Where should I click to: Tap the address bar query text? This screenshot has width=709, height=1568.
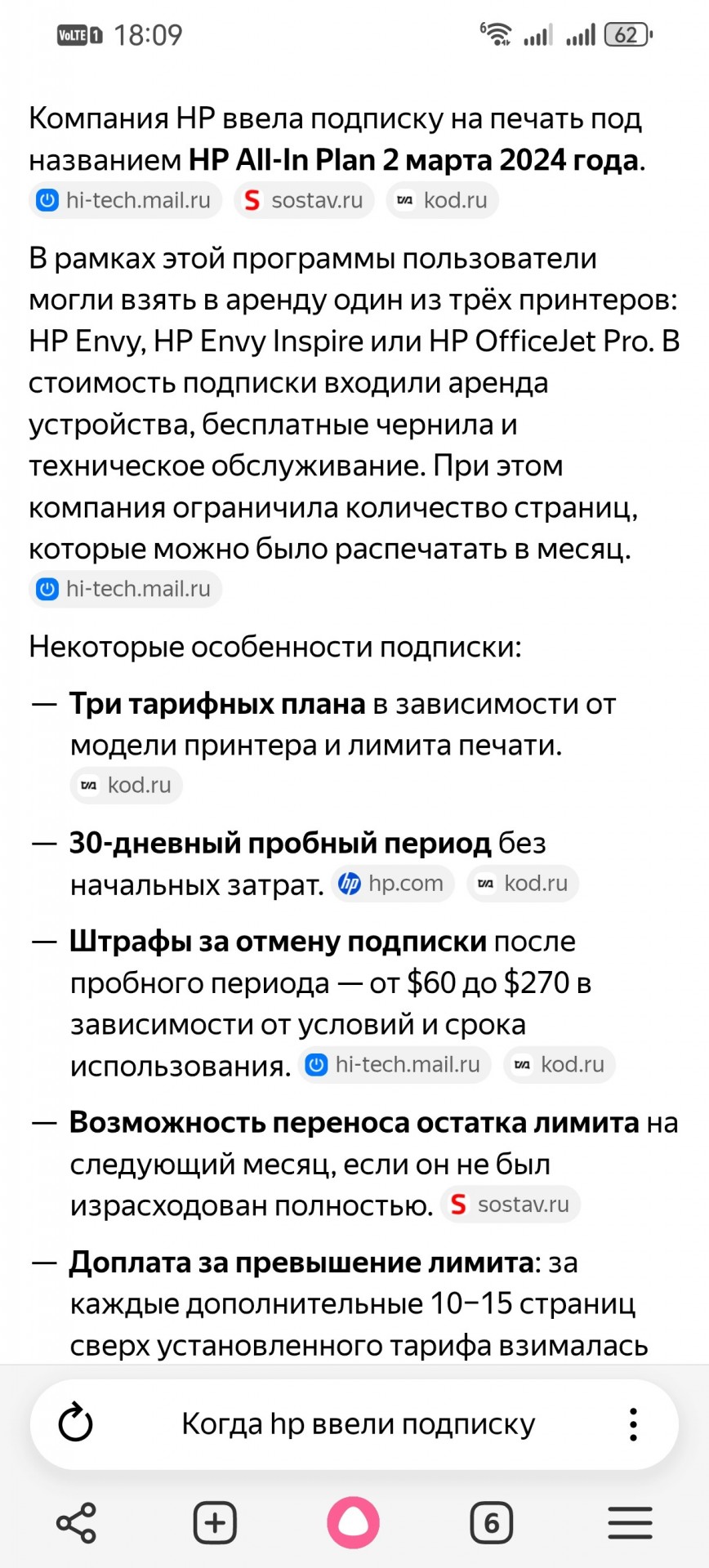point(358,1424)
